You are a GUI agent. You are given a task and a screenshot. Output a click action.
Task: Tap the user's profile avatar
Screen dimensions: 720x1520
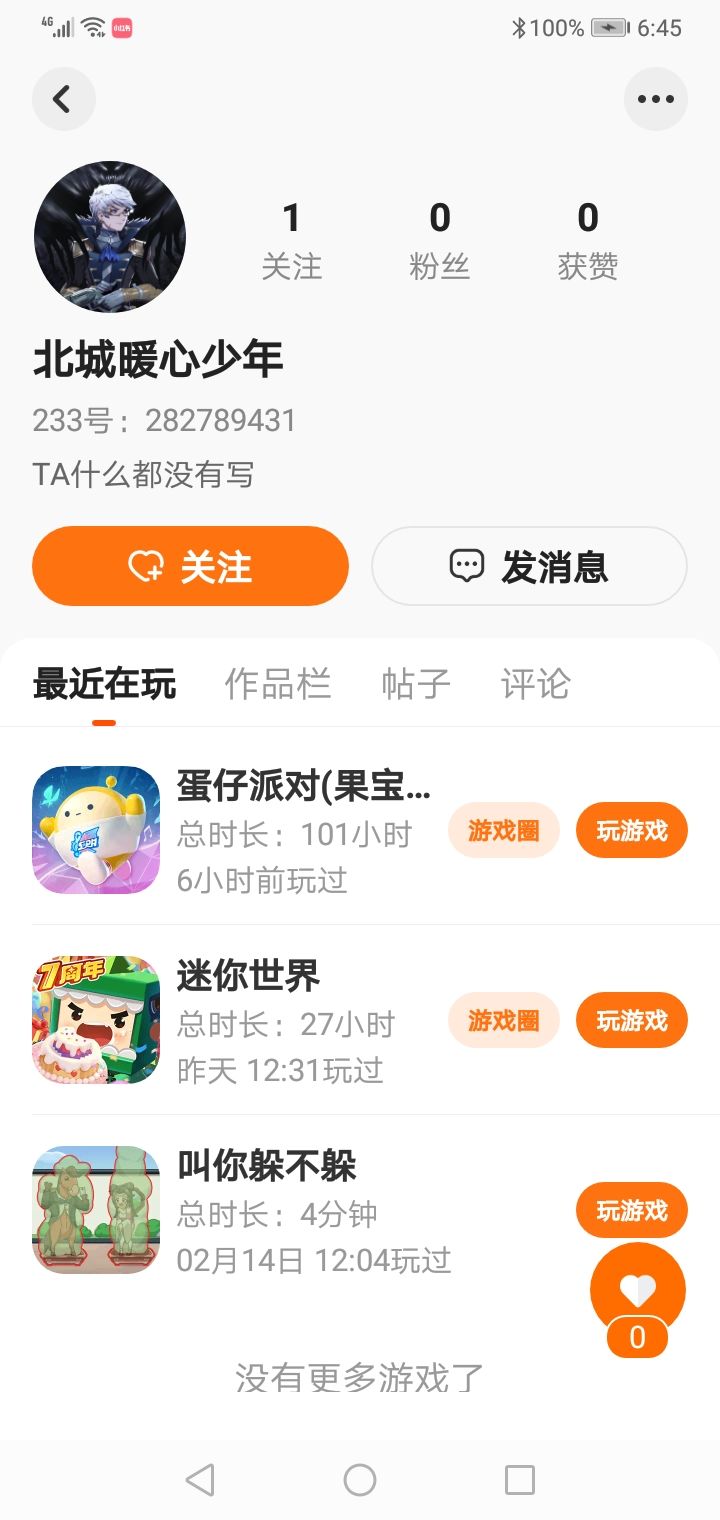coord(110,237)
